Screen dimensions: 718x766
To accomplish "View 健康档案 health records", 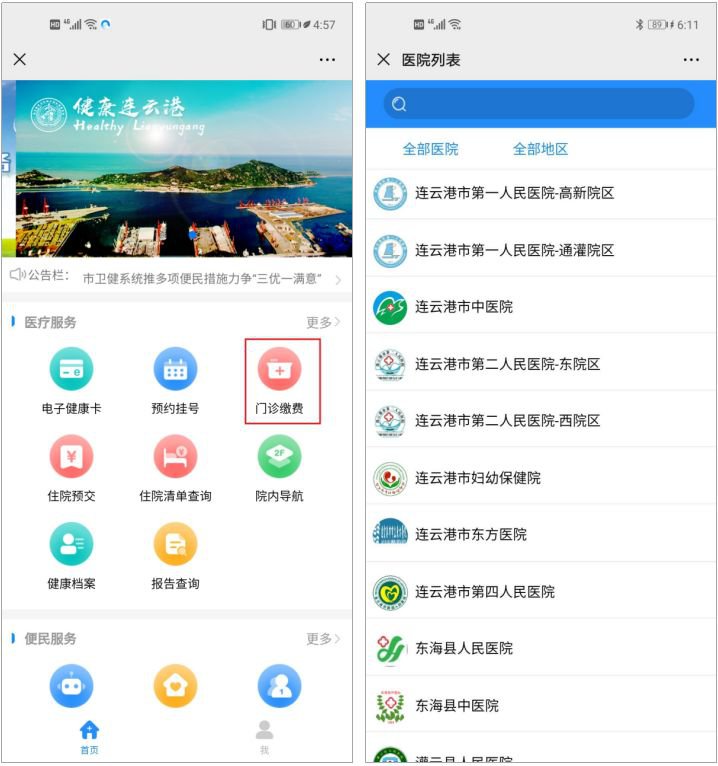I will click(x=71, y=555).
